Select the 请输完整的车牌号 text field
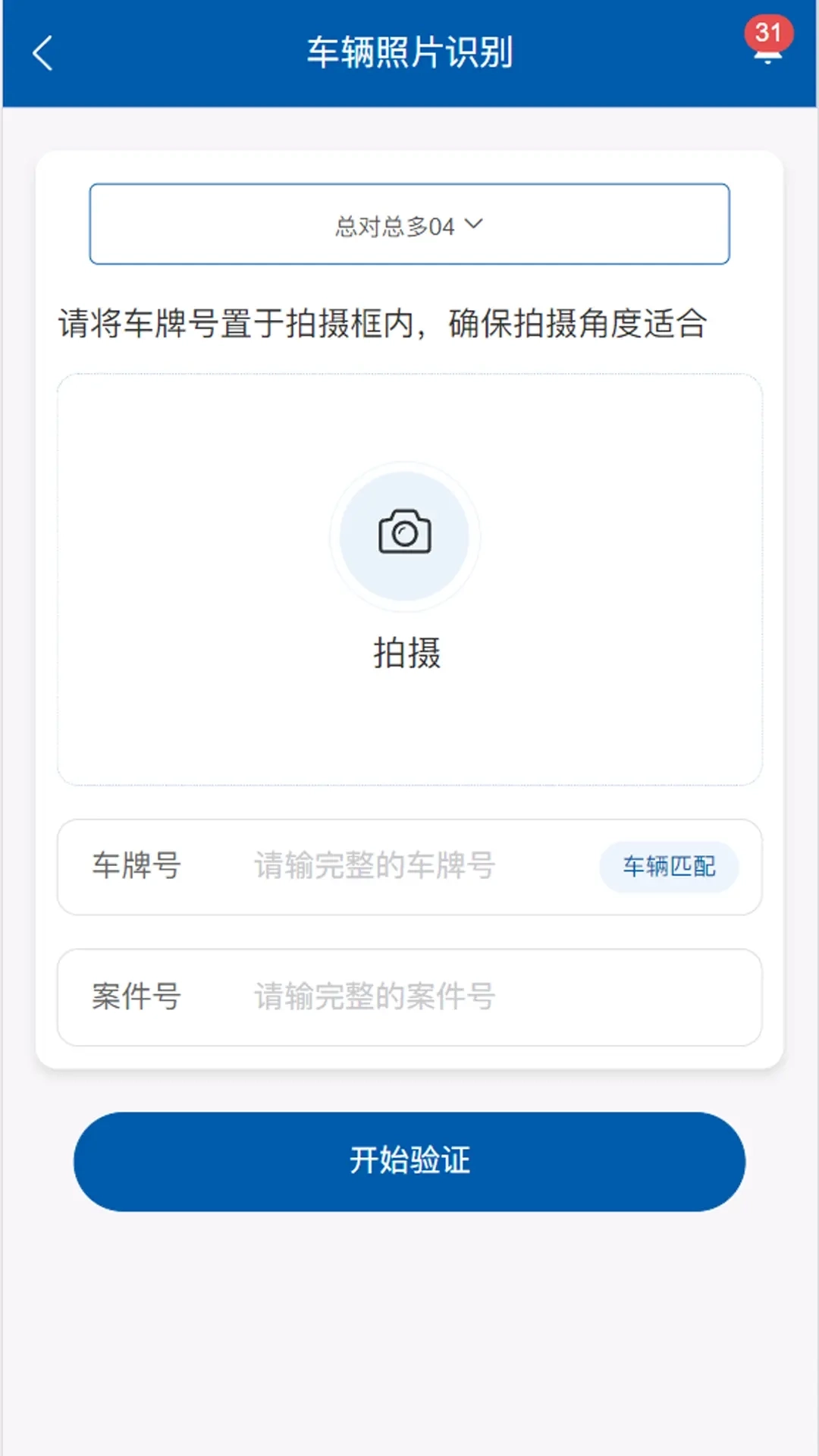This screenshot has height=1456, width=819. click(x=372, y=867)
